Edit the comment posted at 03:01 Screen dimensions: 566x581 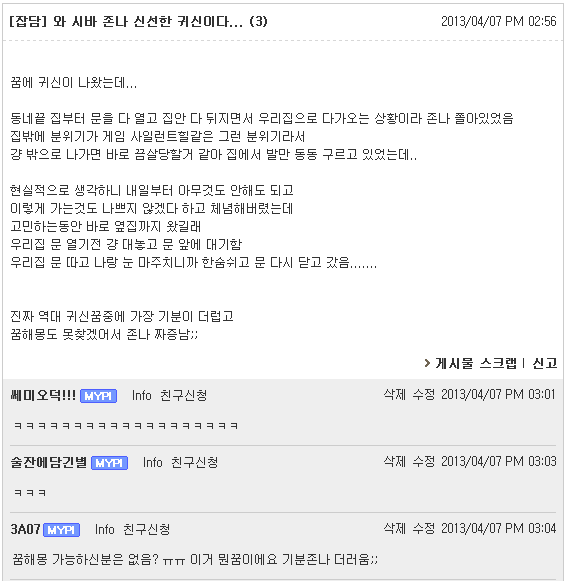[x=423, y=394]
